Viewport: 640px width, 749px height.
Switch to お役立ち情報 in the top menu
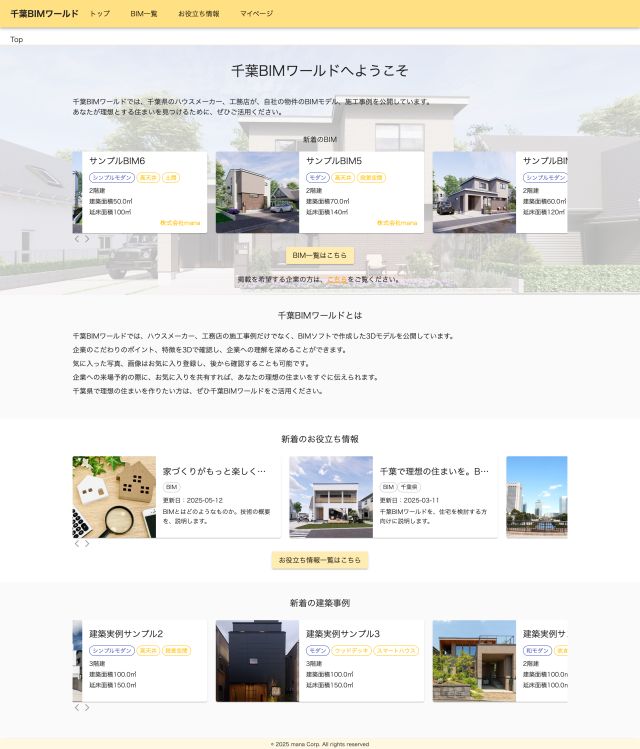pos(198,14)
